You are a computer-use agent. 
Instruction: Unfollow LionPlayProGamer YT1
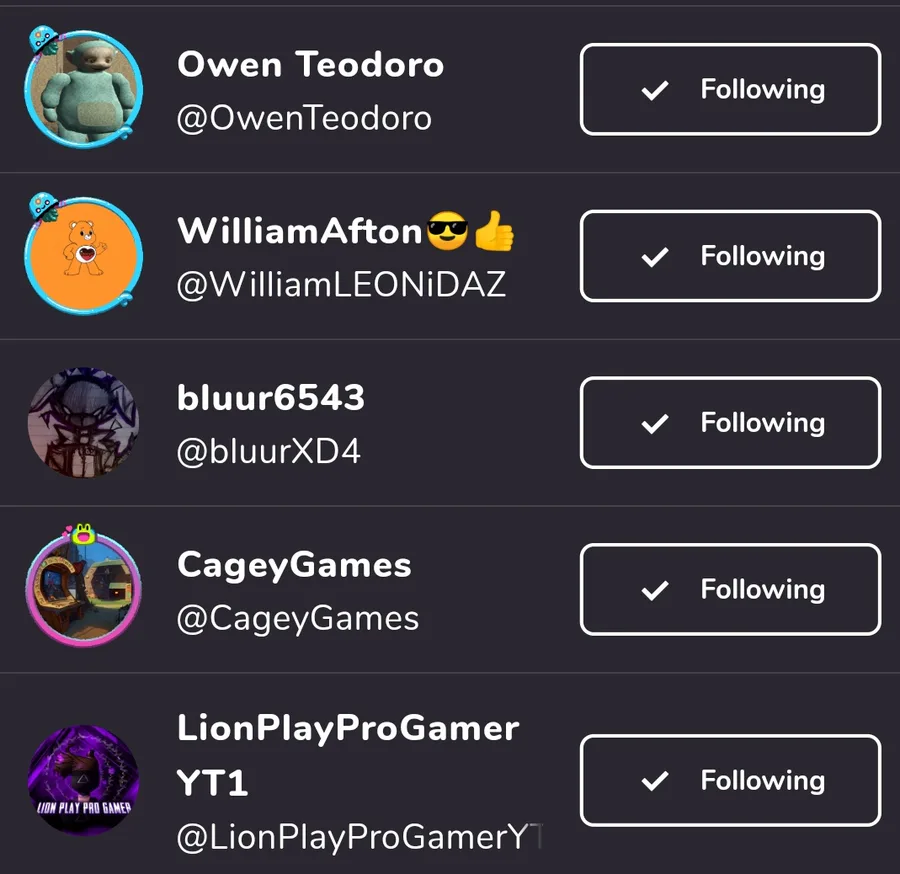click(730, 781)
